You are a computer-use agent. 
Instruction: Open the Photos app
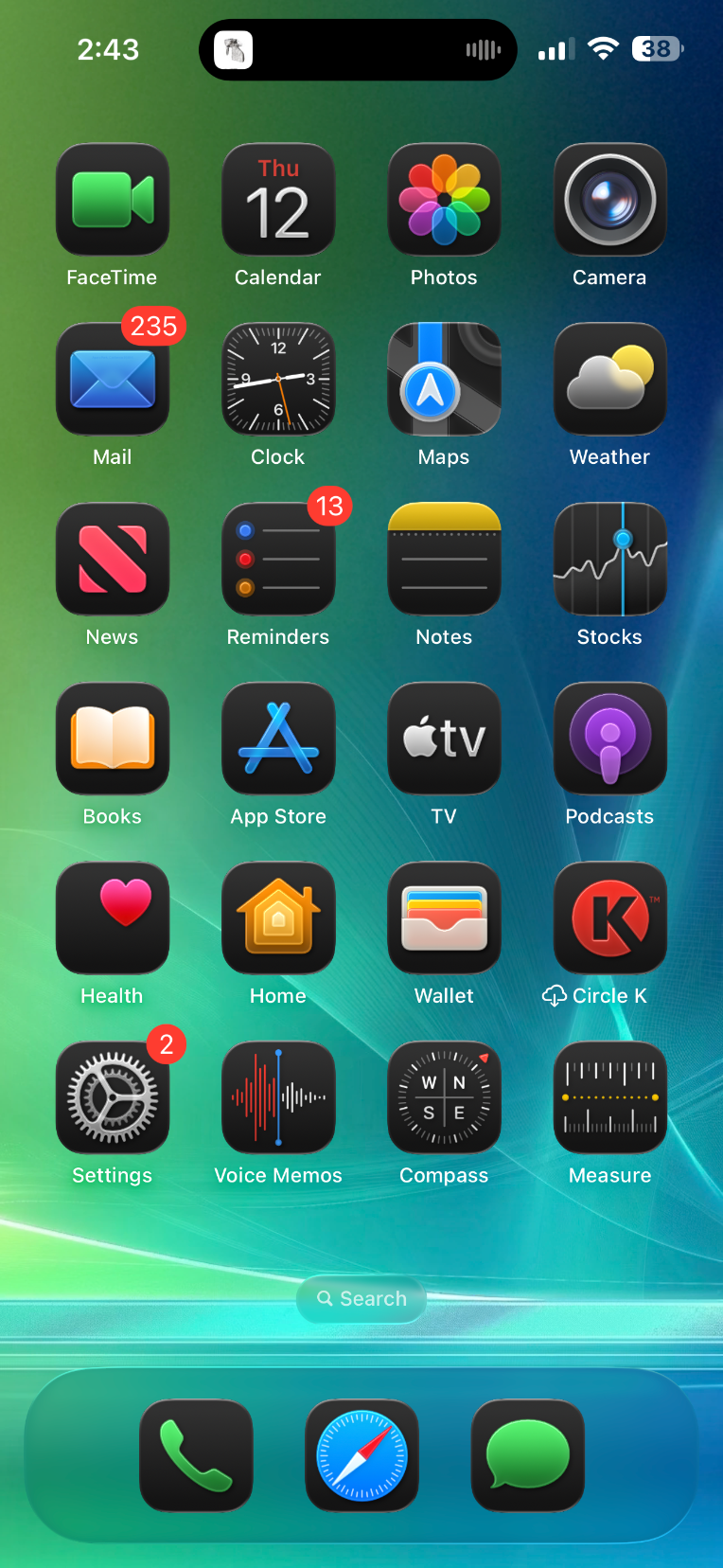(x=444, y=200)
